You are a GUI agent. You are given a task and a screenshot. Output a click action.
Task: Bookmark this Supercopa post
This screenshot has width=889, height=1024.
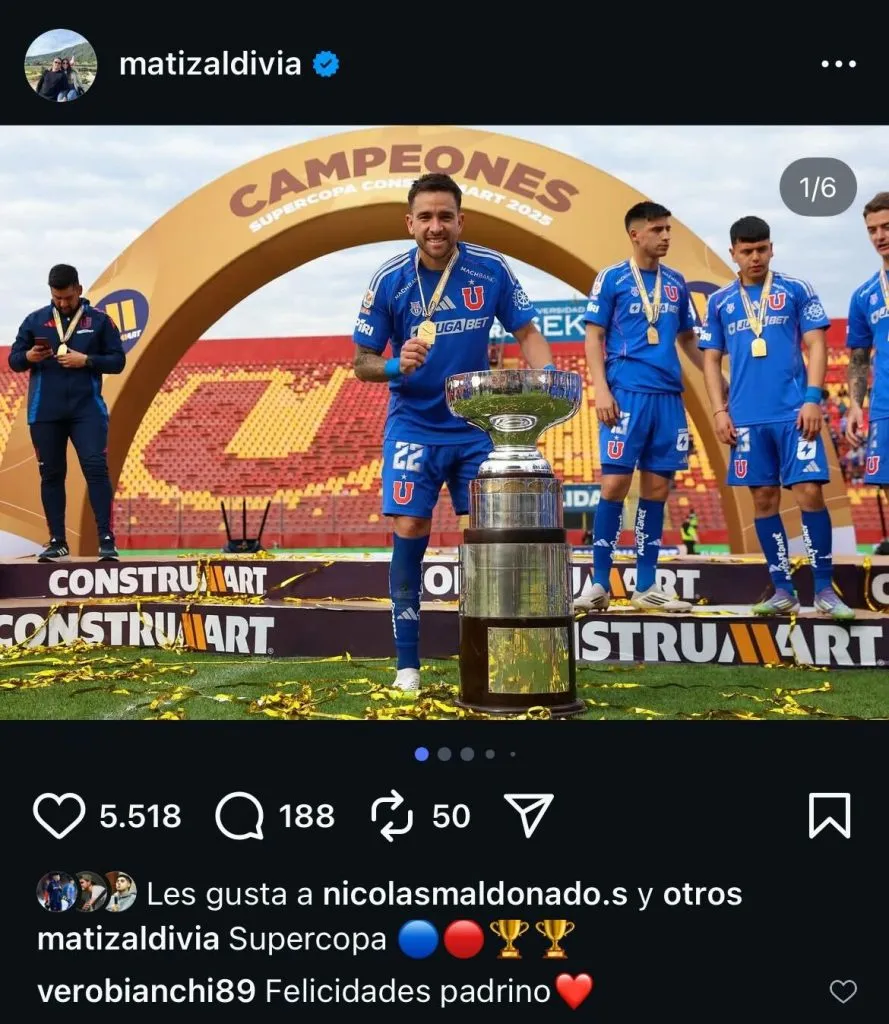pos(829,816)
